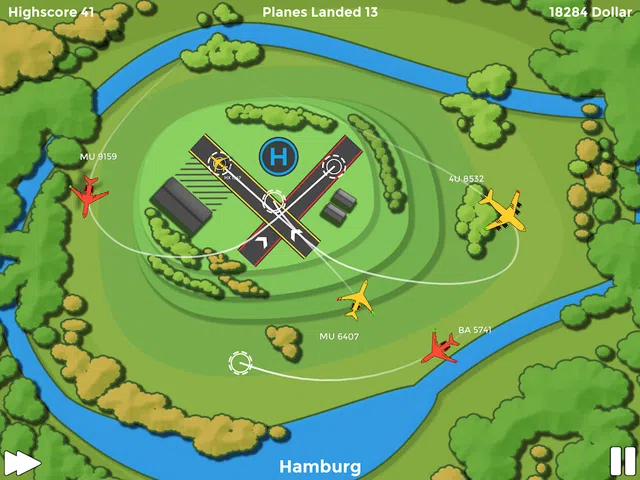This screenshot has width=640, height=480.
Task: Select yellow plane MU 6407
Action: pyautogui.click(x=356, y=299)
